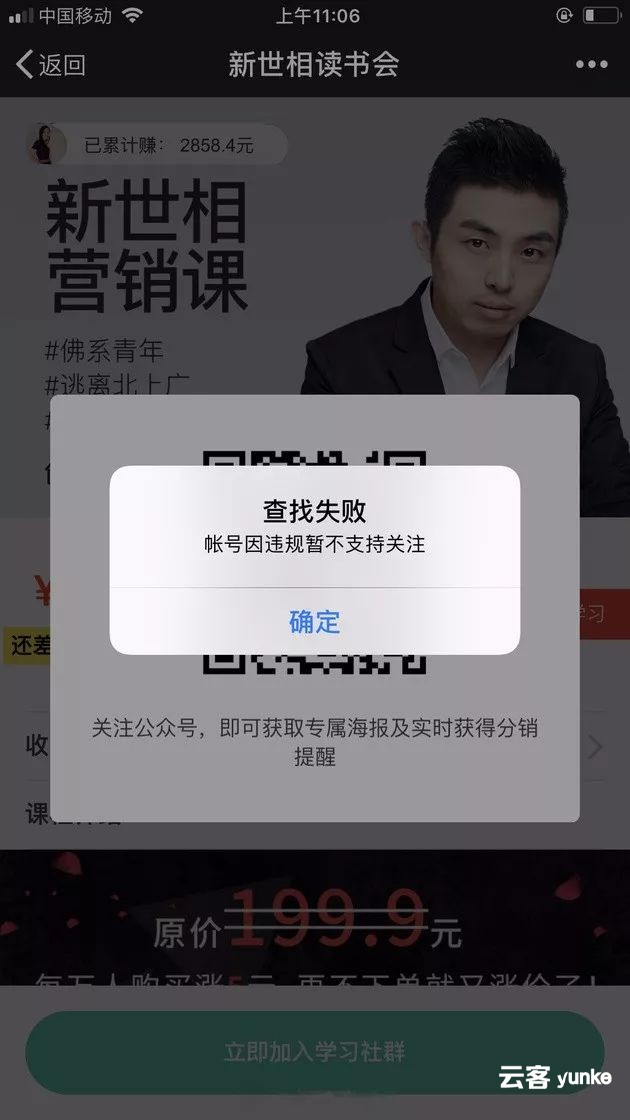The width and height of the screenshot is (630, 1120).
Task: Confirm the 查找失败 alert with 确定
Action: point(314,621)
